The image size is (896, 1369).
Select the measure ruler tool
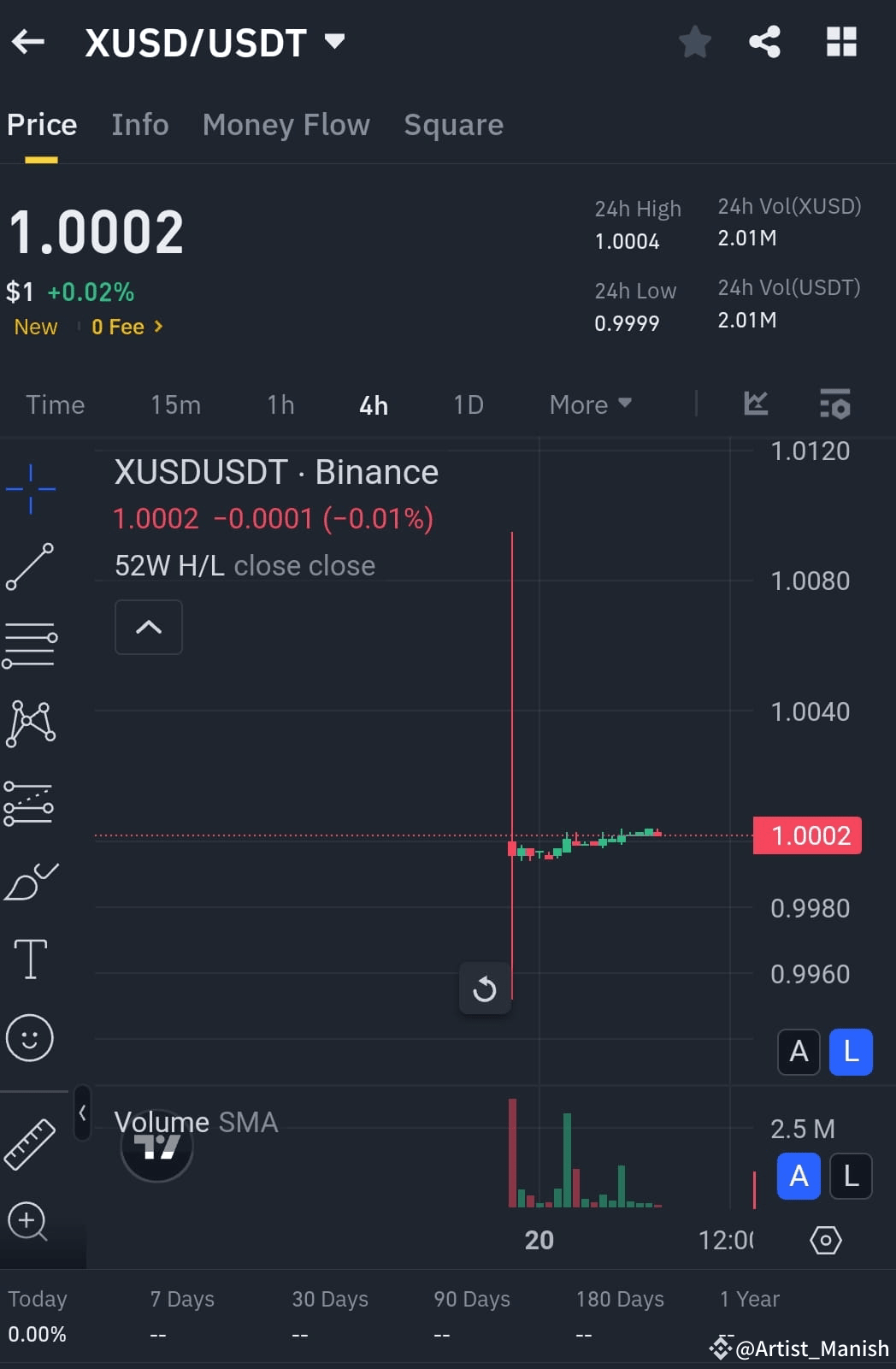click(x=31, y=1143)
